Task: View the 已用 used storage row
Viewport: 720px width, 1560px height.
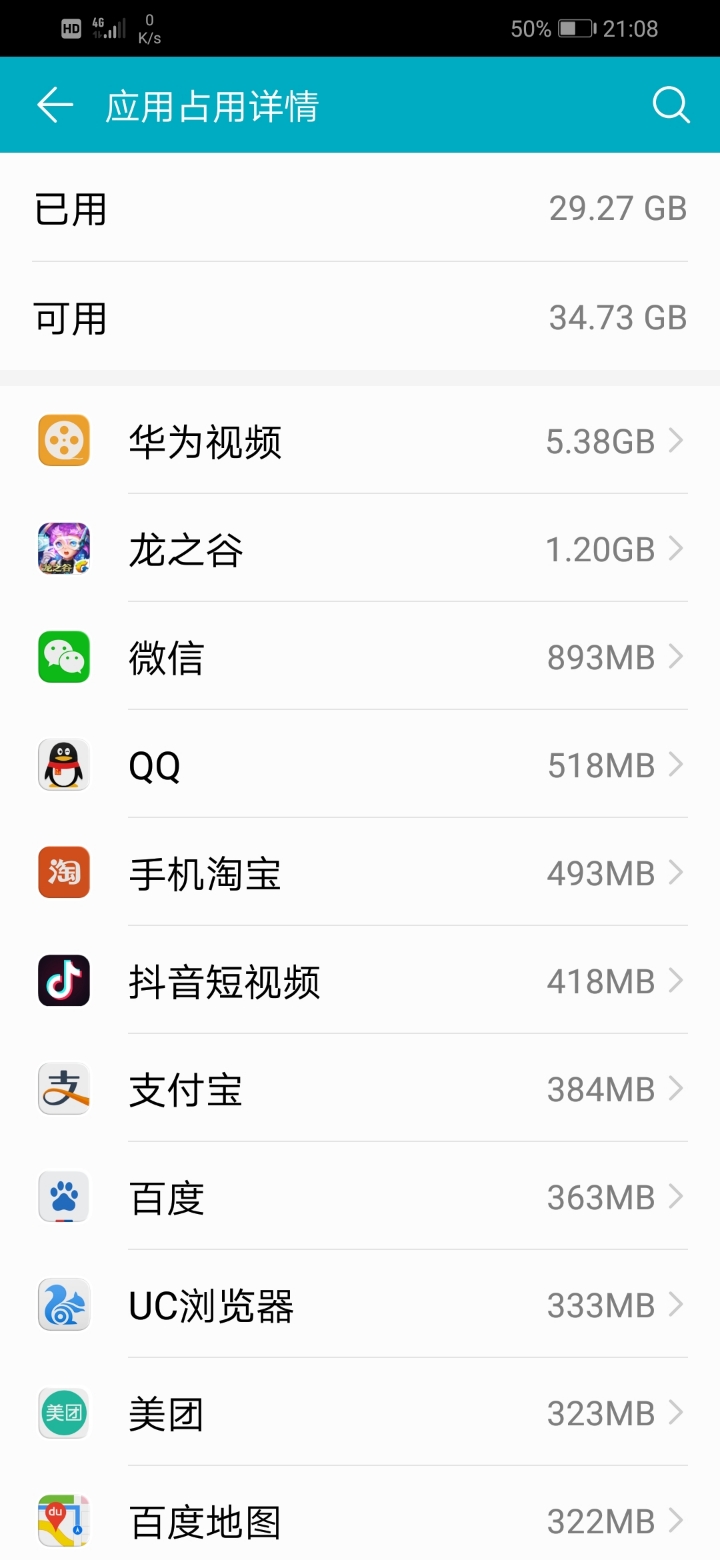Action: point(360,208)
